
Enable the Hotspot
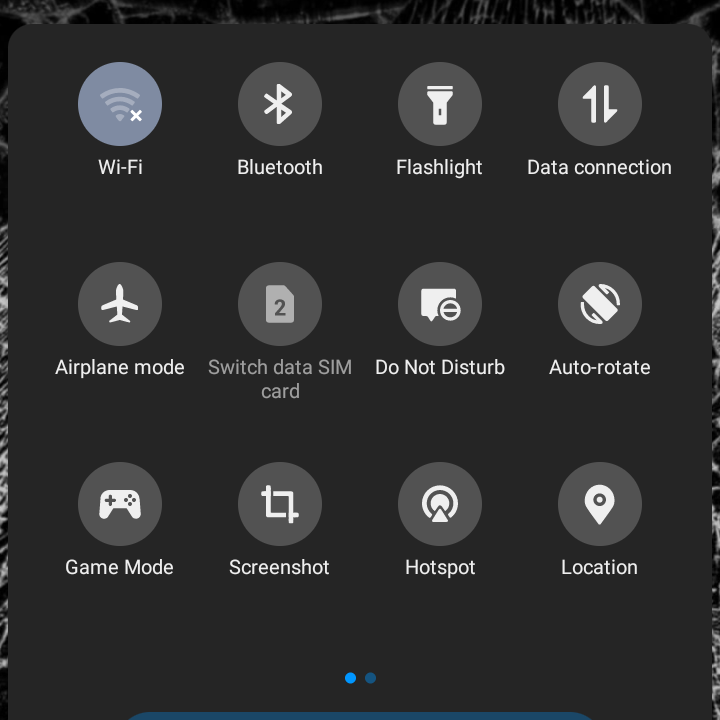440,505
